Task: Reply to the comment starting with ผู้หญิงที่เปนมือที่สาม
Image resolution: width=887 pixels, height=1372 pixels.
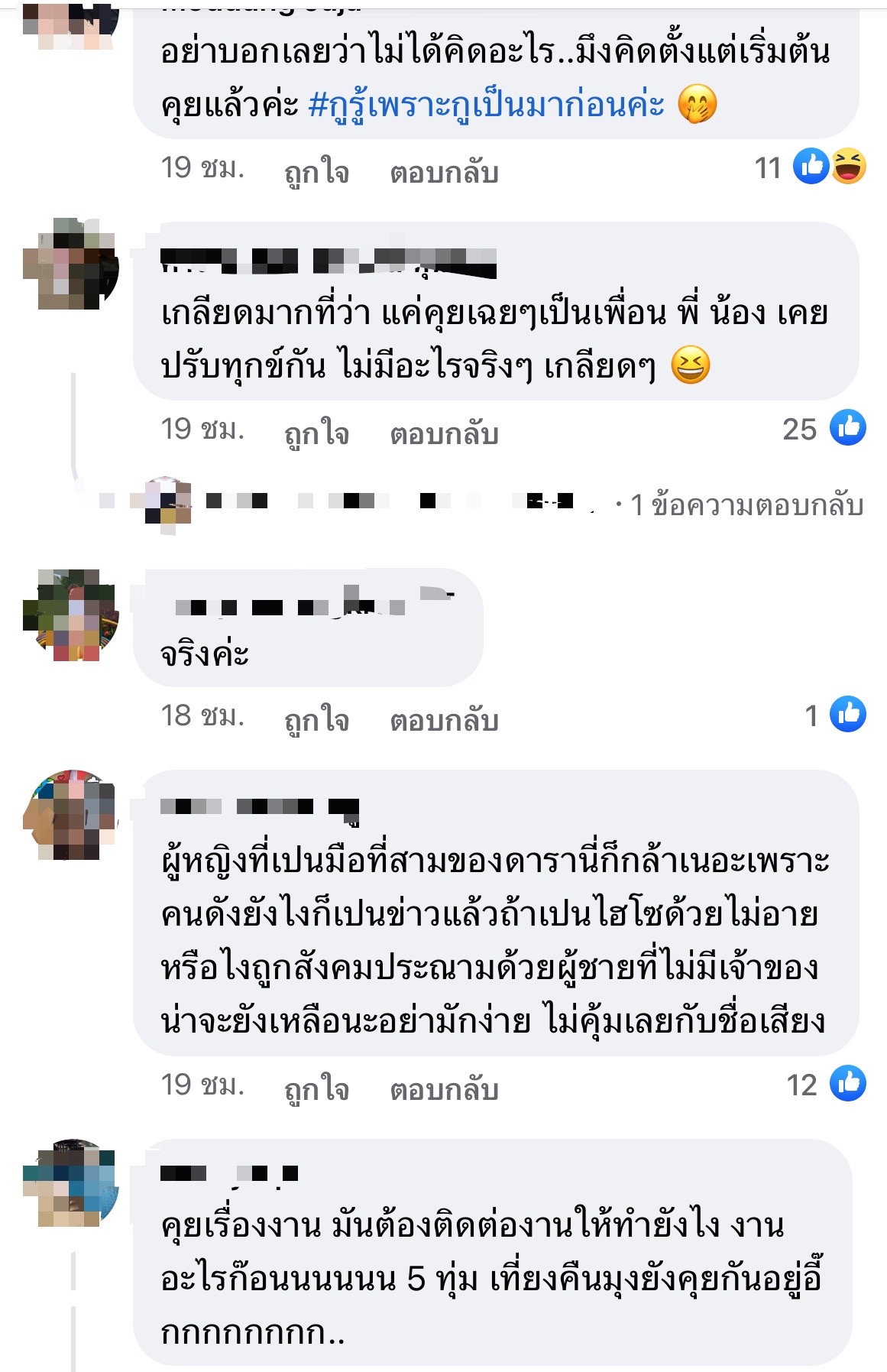Action: coord(444,1090)
